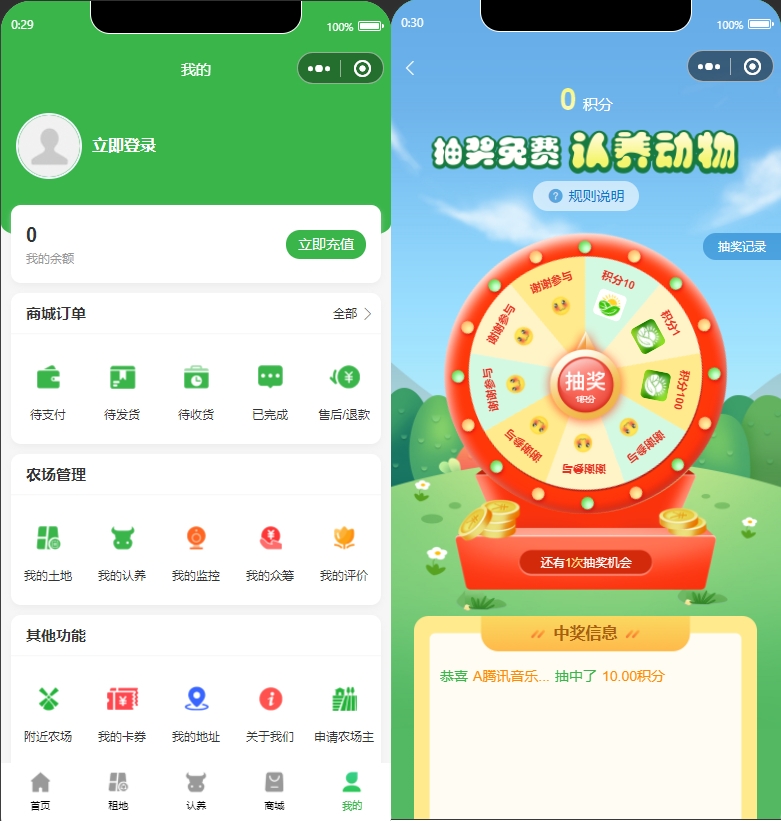Open 我的卡券 coupons
This screenshot has width=781, height=821.
click(x=122, y=713)
